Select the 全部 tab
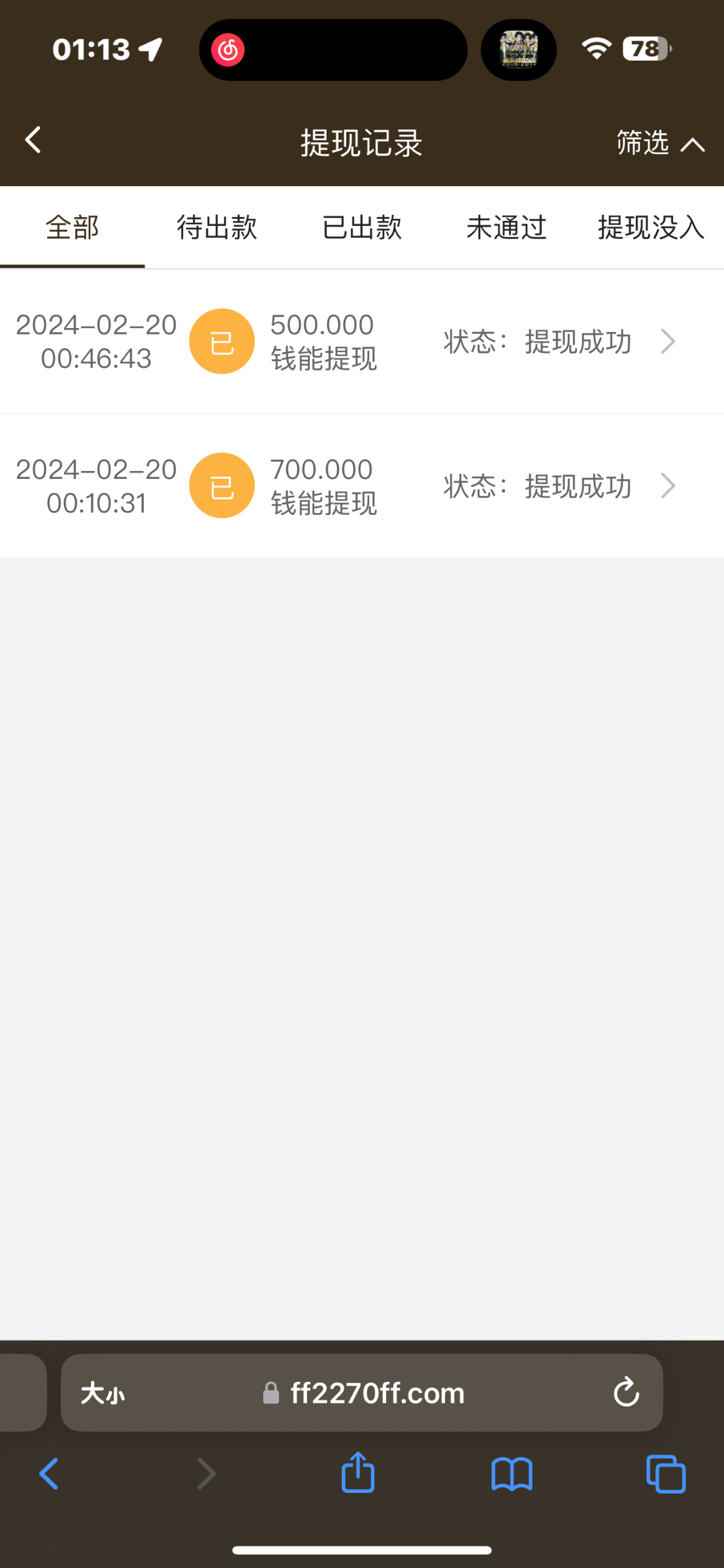This screenshot has width=724, height=1568. [x=72, y=228]
